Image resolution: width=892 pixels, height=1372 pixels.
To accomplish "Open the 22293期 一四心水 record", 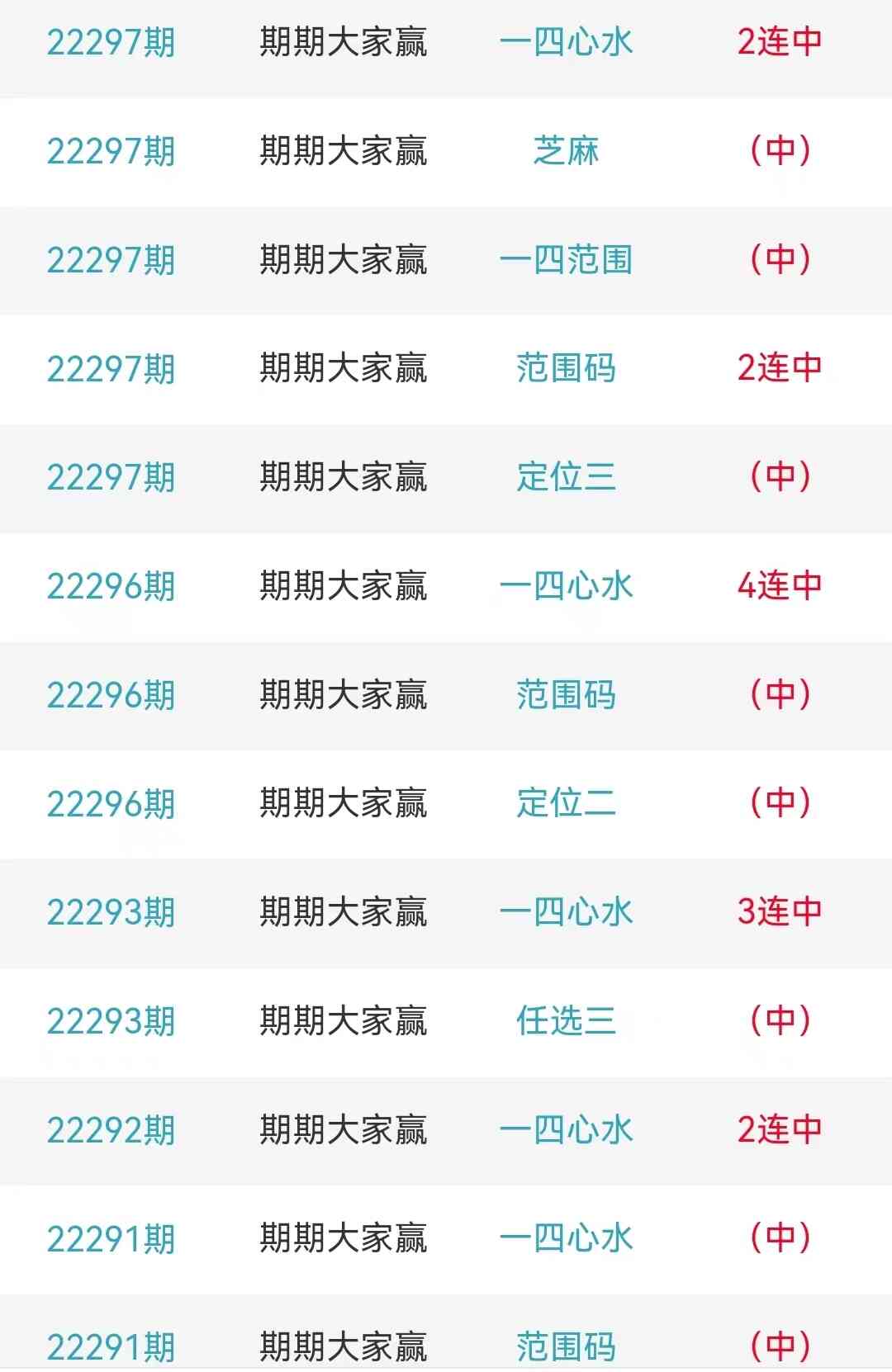I will tap(566, 912).
